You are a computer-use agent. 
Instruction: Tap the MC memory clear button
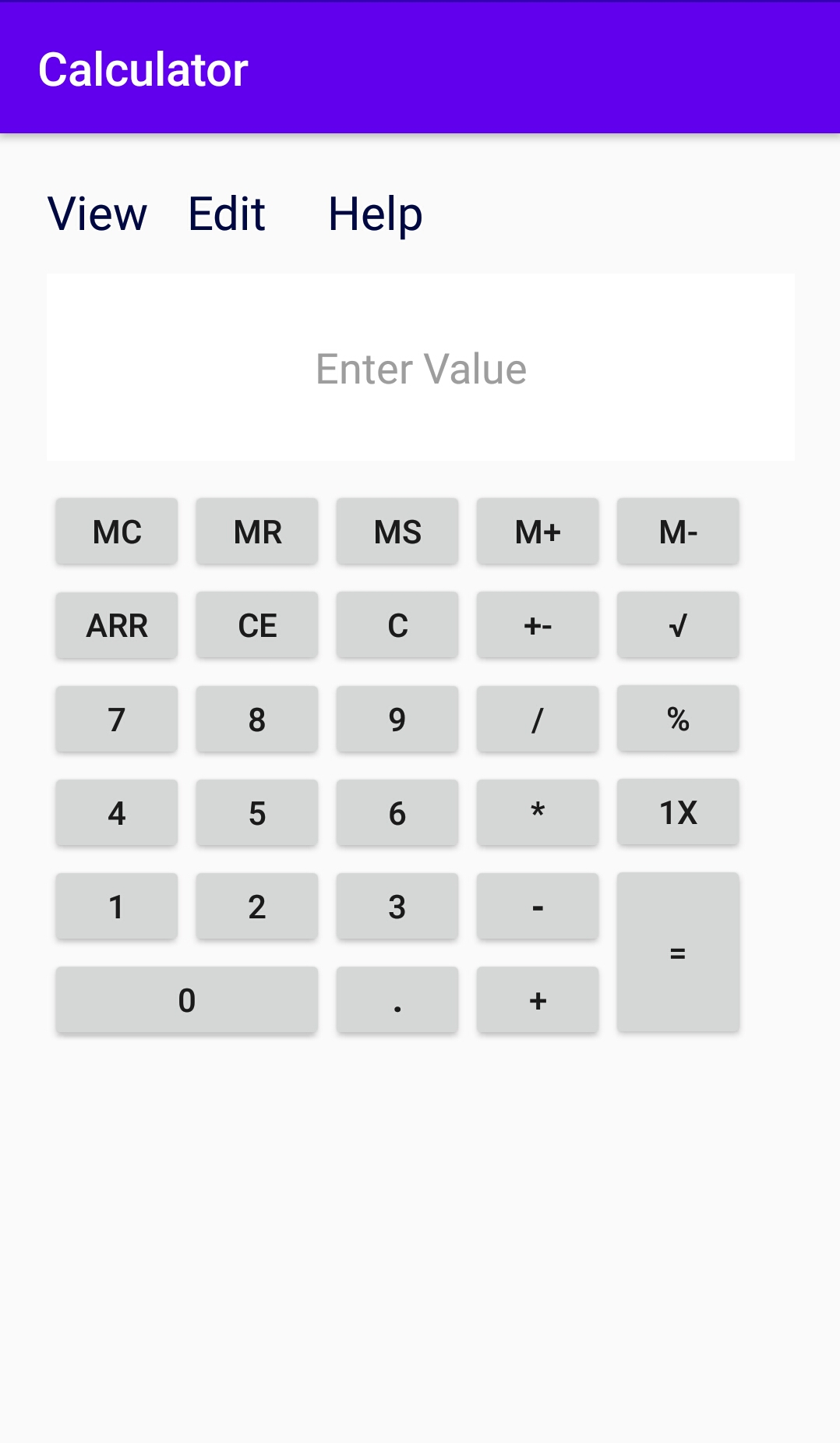[117, 532]
